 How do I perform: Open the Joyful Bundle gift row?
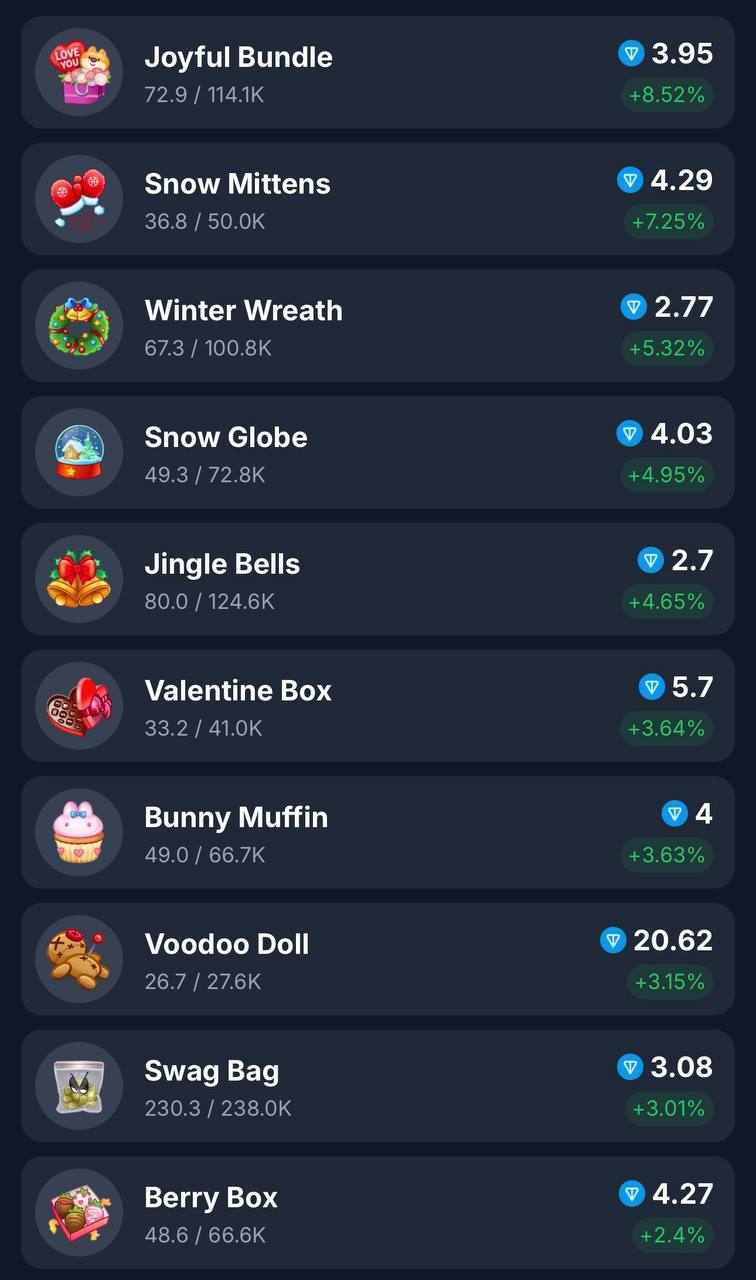click(x=378, y=72)
